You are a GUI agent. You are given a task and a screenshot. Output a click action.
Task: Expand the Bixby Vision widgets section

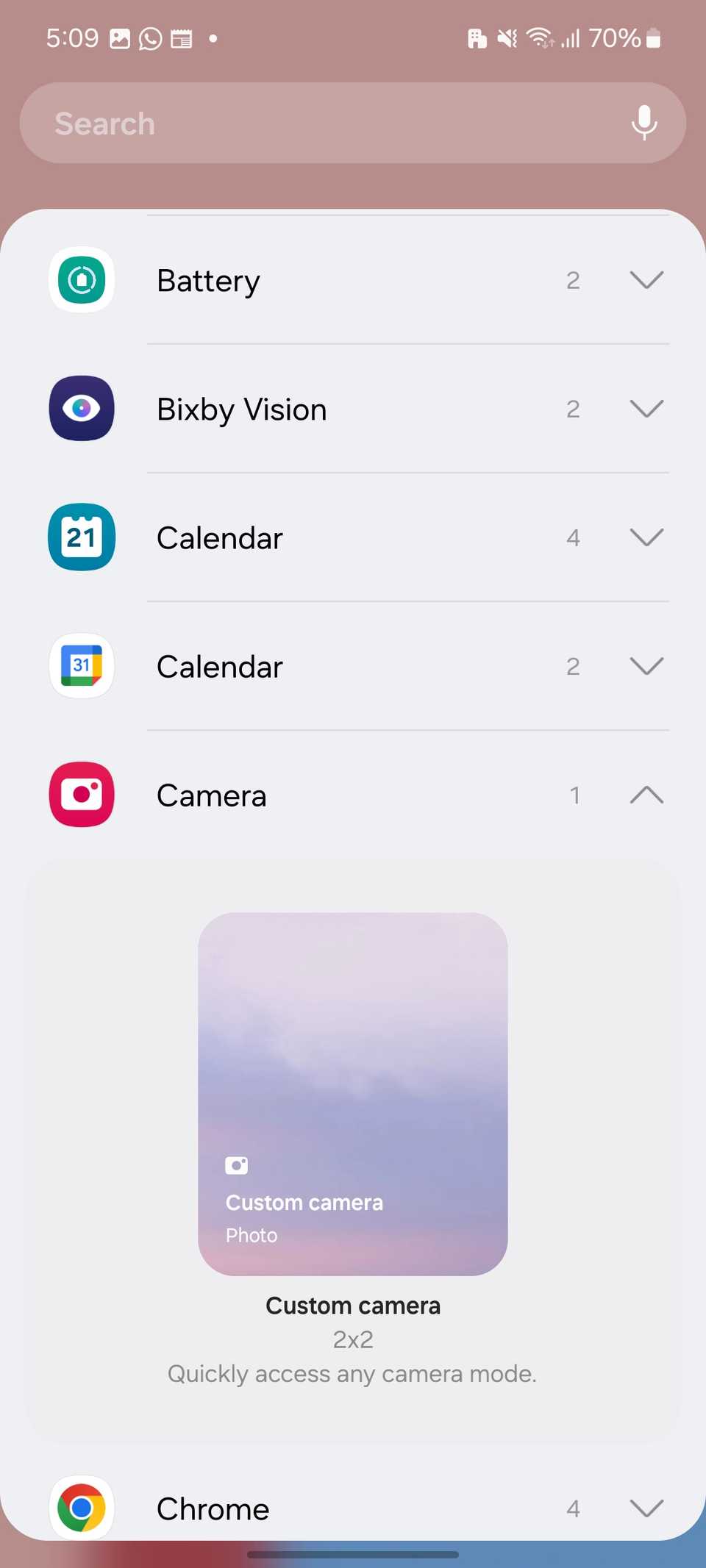pos(646,409)
